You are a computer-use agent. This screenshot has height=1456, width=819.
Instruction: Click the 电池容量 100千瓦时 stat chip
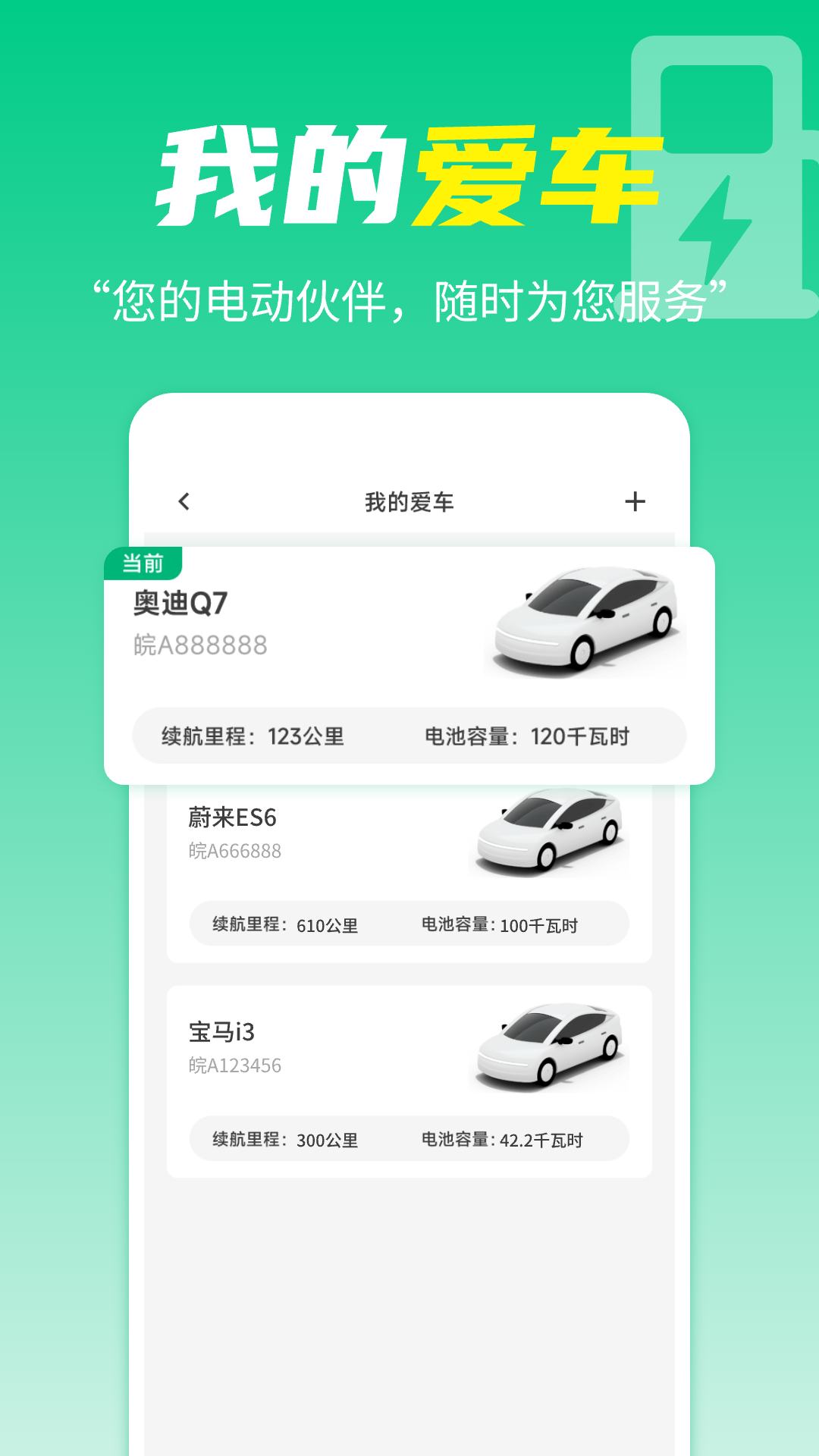[500, 924]
